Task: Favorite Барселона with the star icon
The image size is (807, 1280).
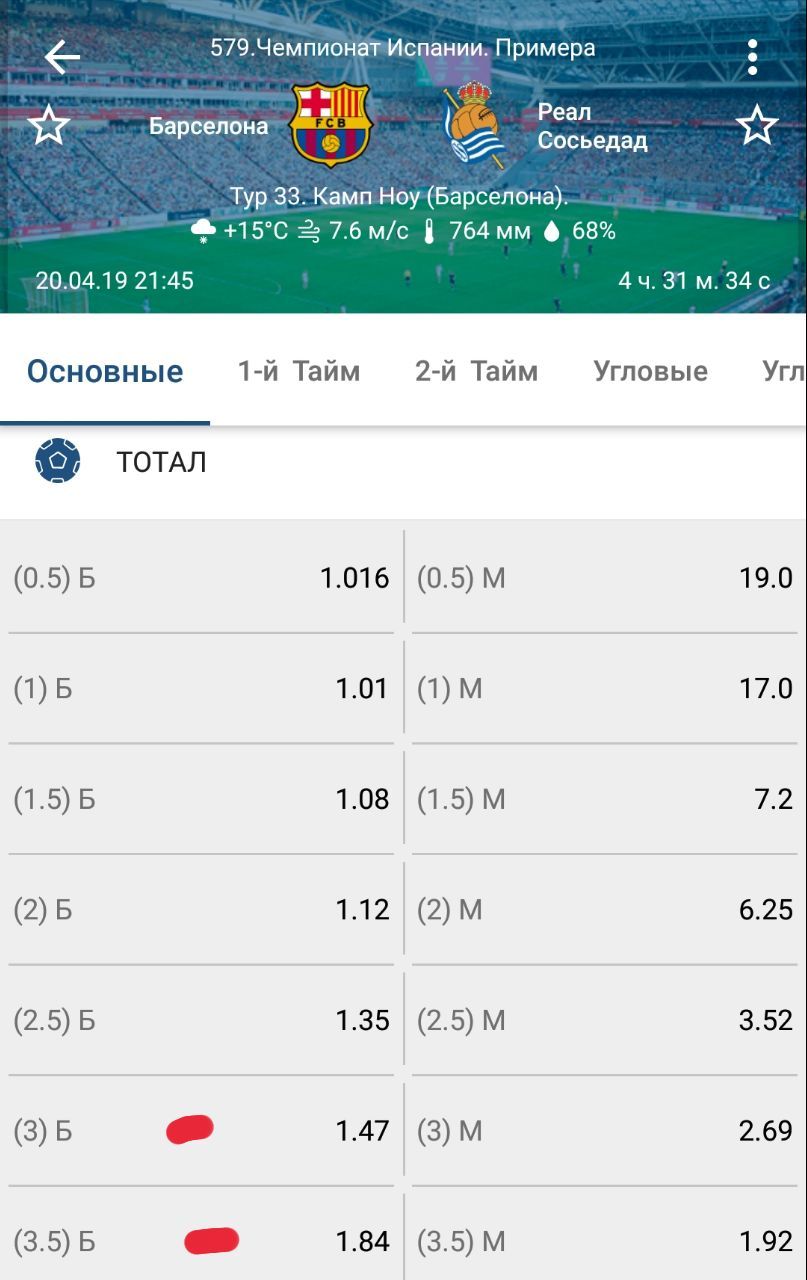Action: pos(48,126)
